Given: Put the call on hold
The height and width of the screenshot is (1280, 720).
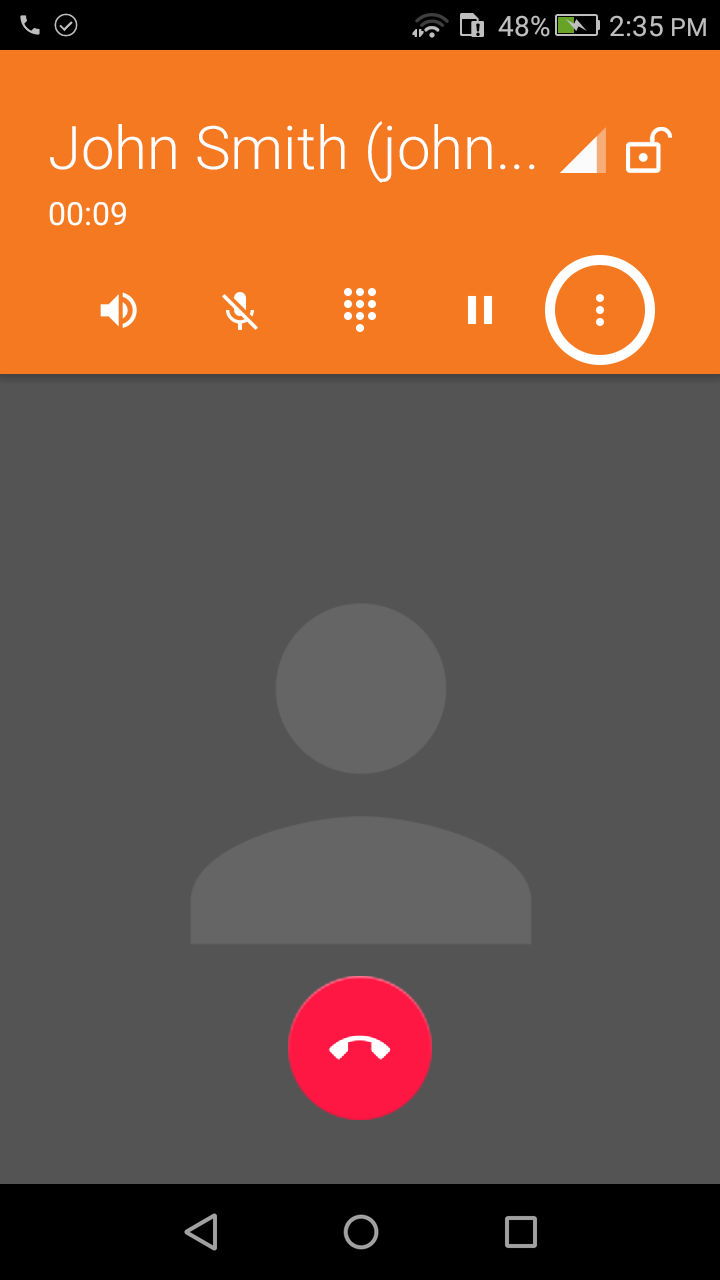Looking at the screenshot, I should [480, 310].
